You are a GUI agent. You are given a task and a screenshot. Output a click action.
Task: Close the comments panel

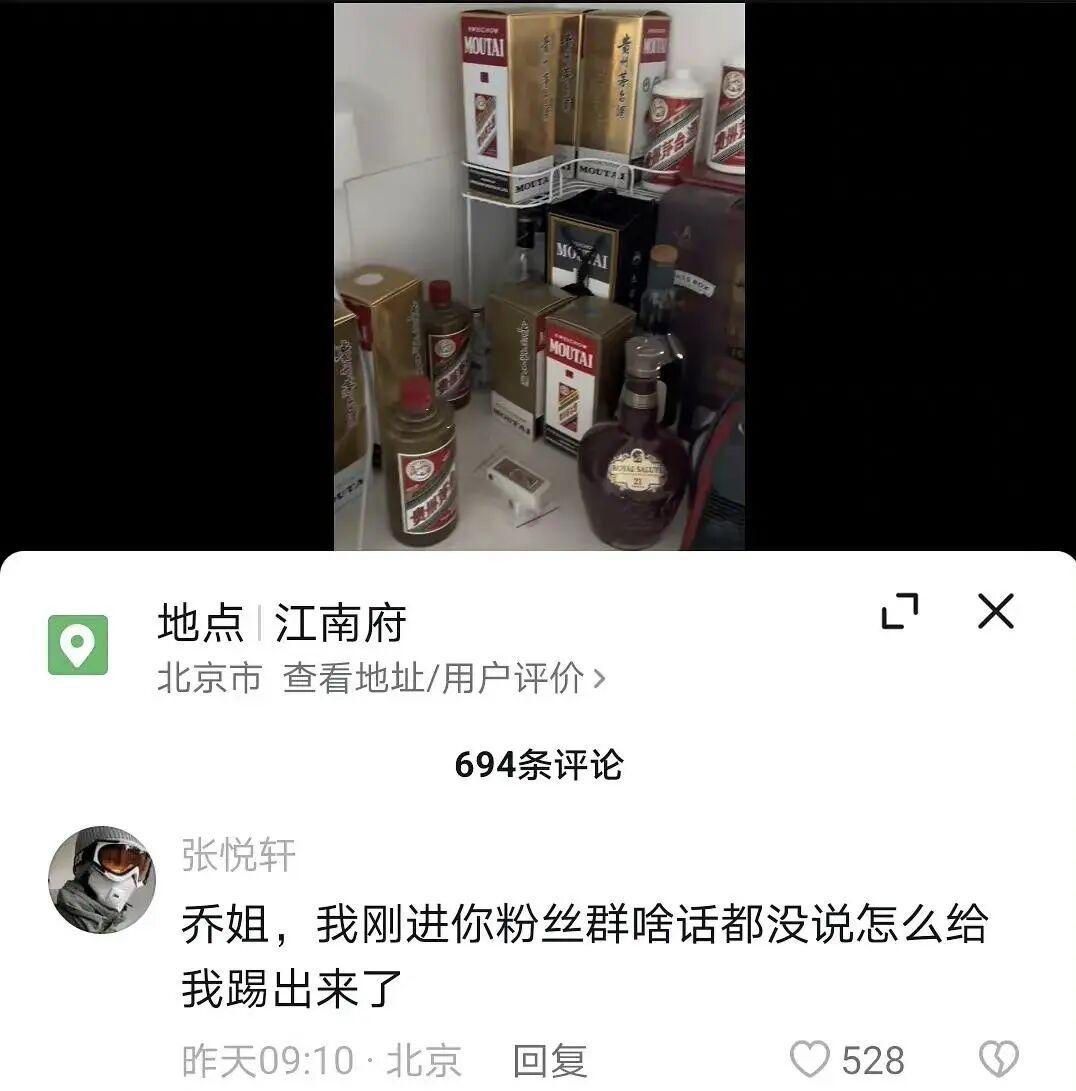click(x=995, y=611)
